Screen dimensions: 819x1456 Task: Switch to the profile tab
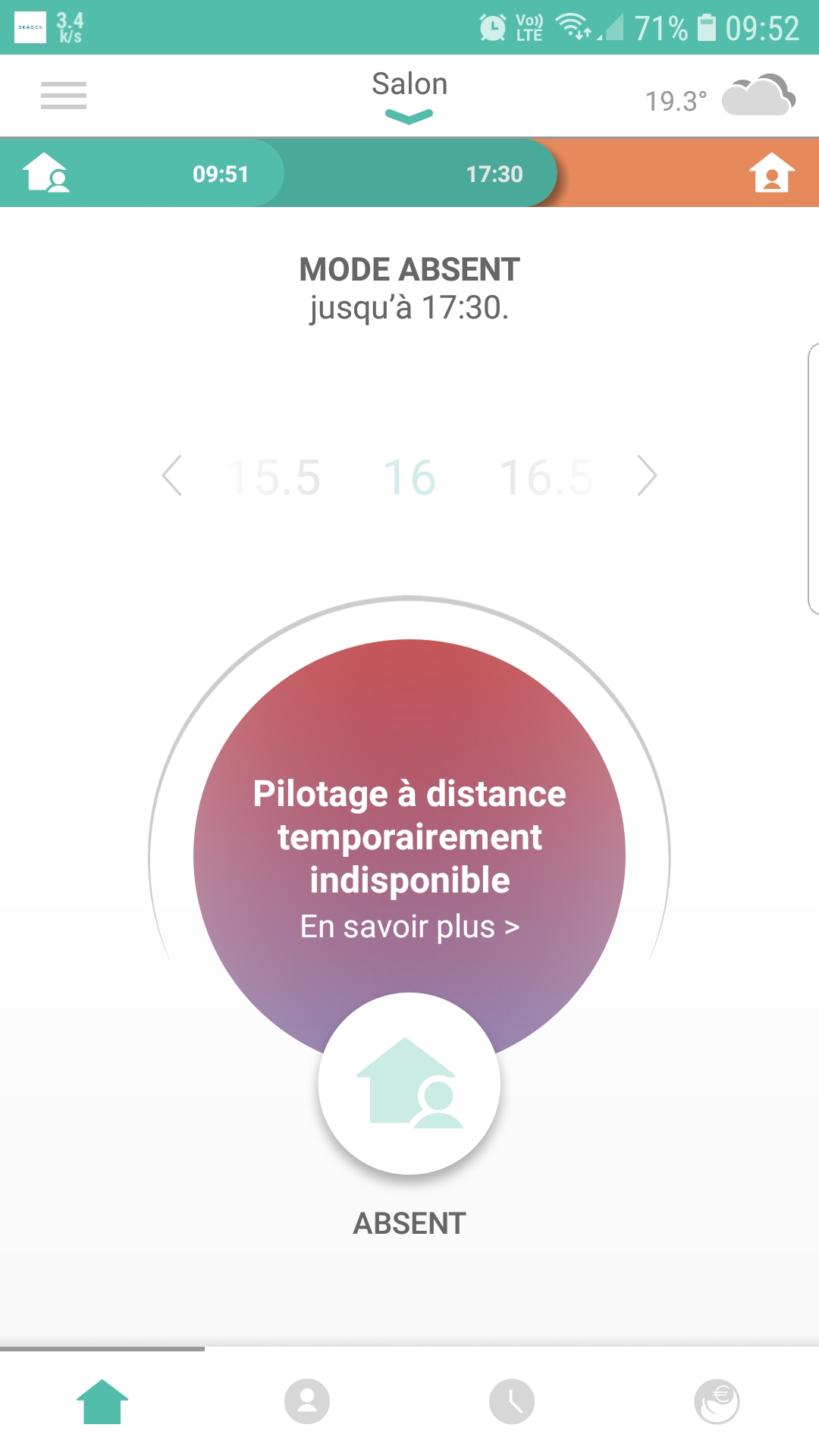coord(307,1401)
